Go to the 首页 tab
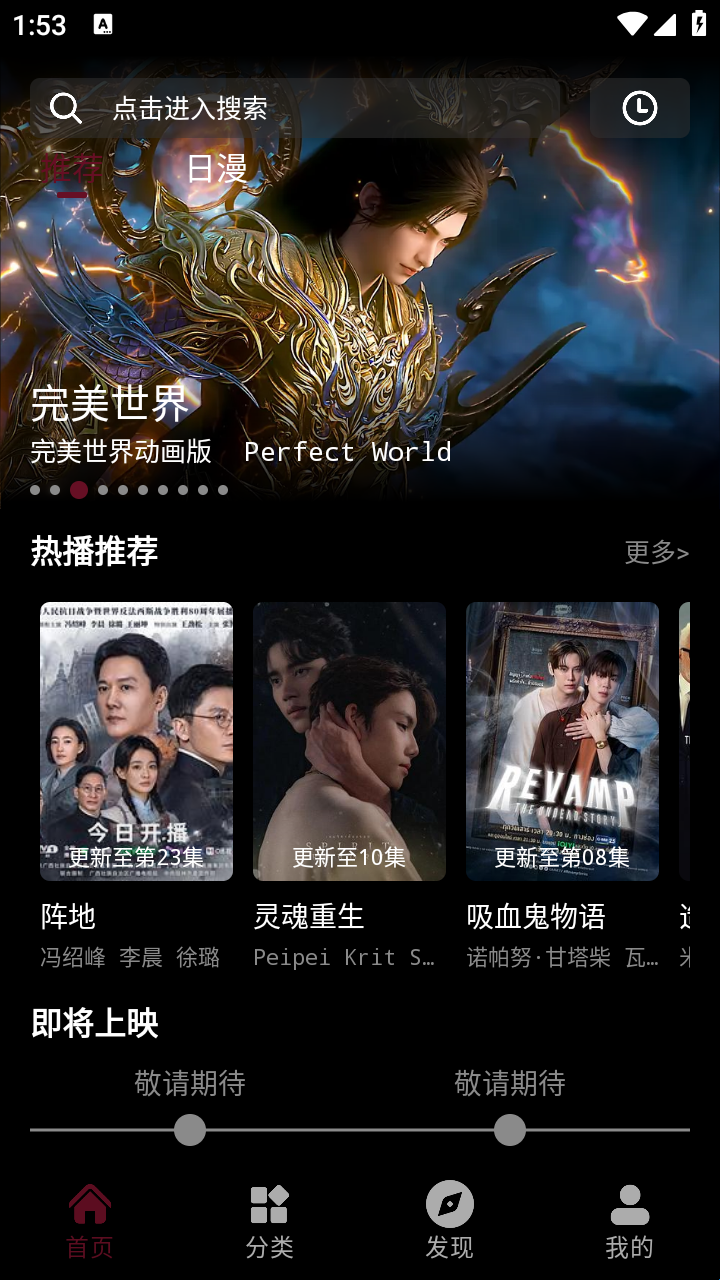Viewport: 720px width, 1280px height. click(x=90, y=1221)
